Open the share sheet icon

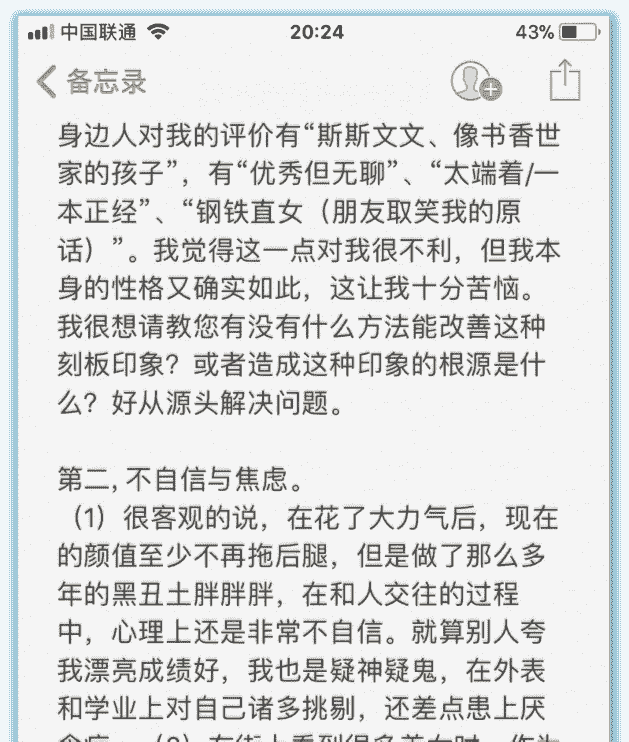[x=565, y=79]
